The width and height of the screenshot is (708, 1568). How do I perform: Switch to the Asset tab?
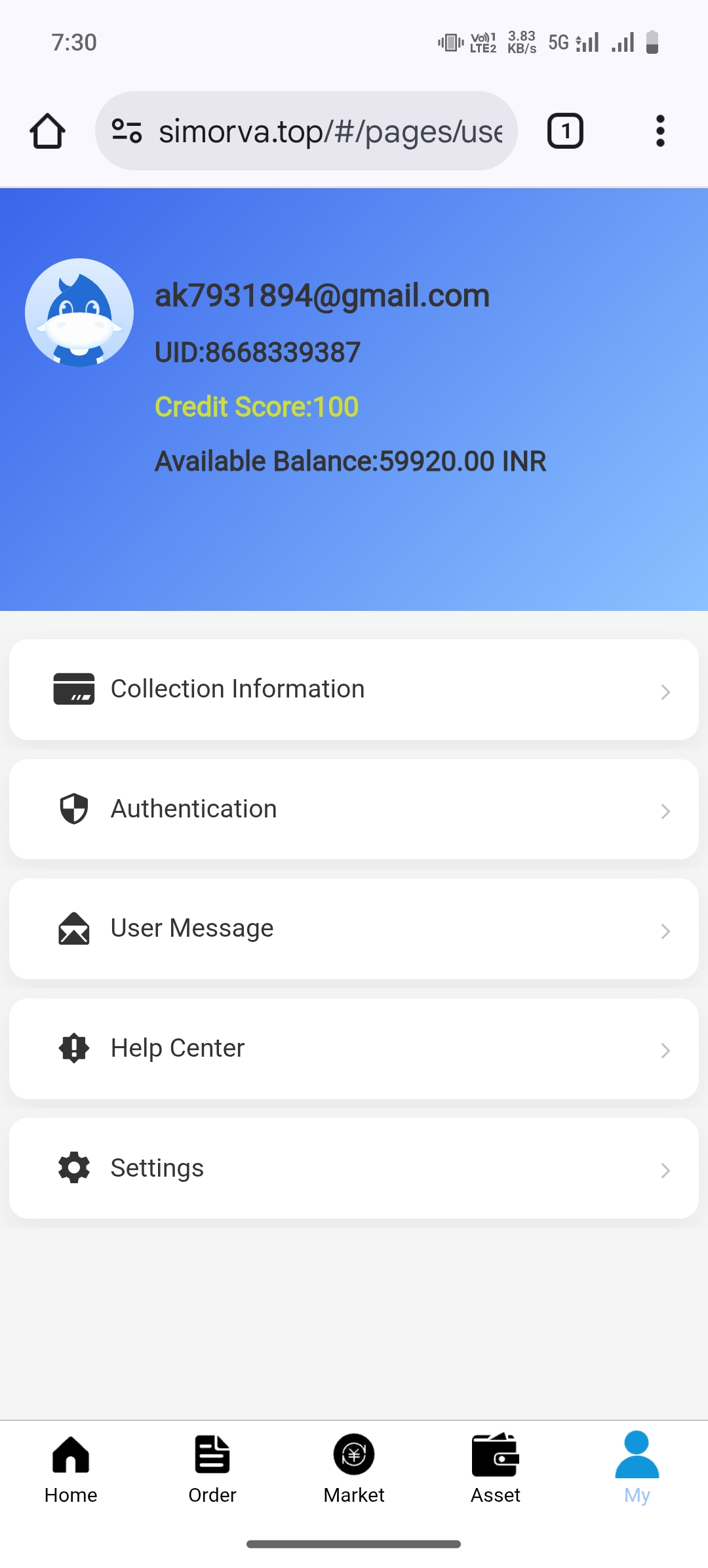496,1468
